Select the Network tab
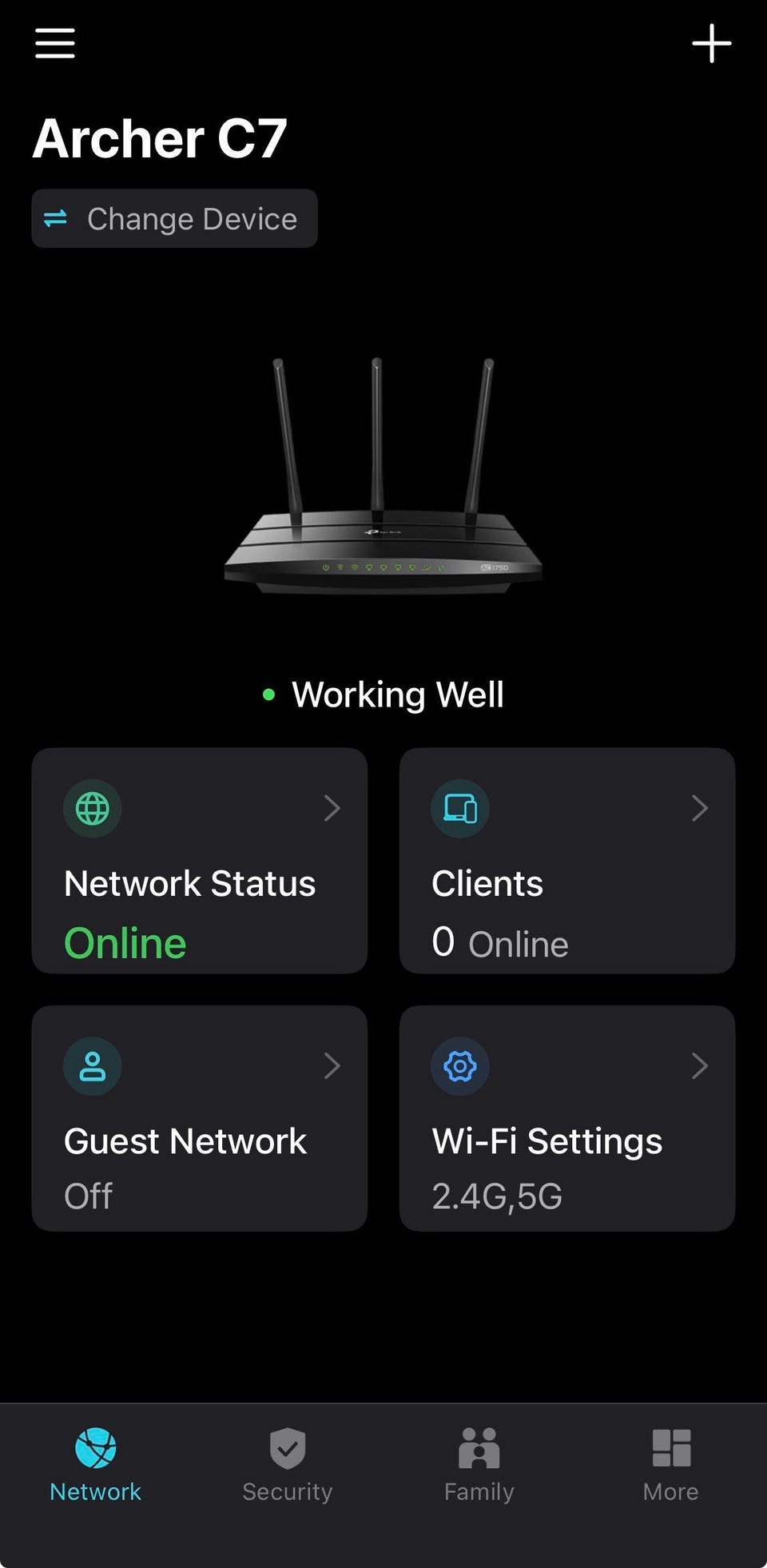This screenshot has height=1568, width=767. [96, 1464]
